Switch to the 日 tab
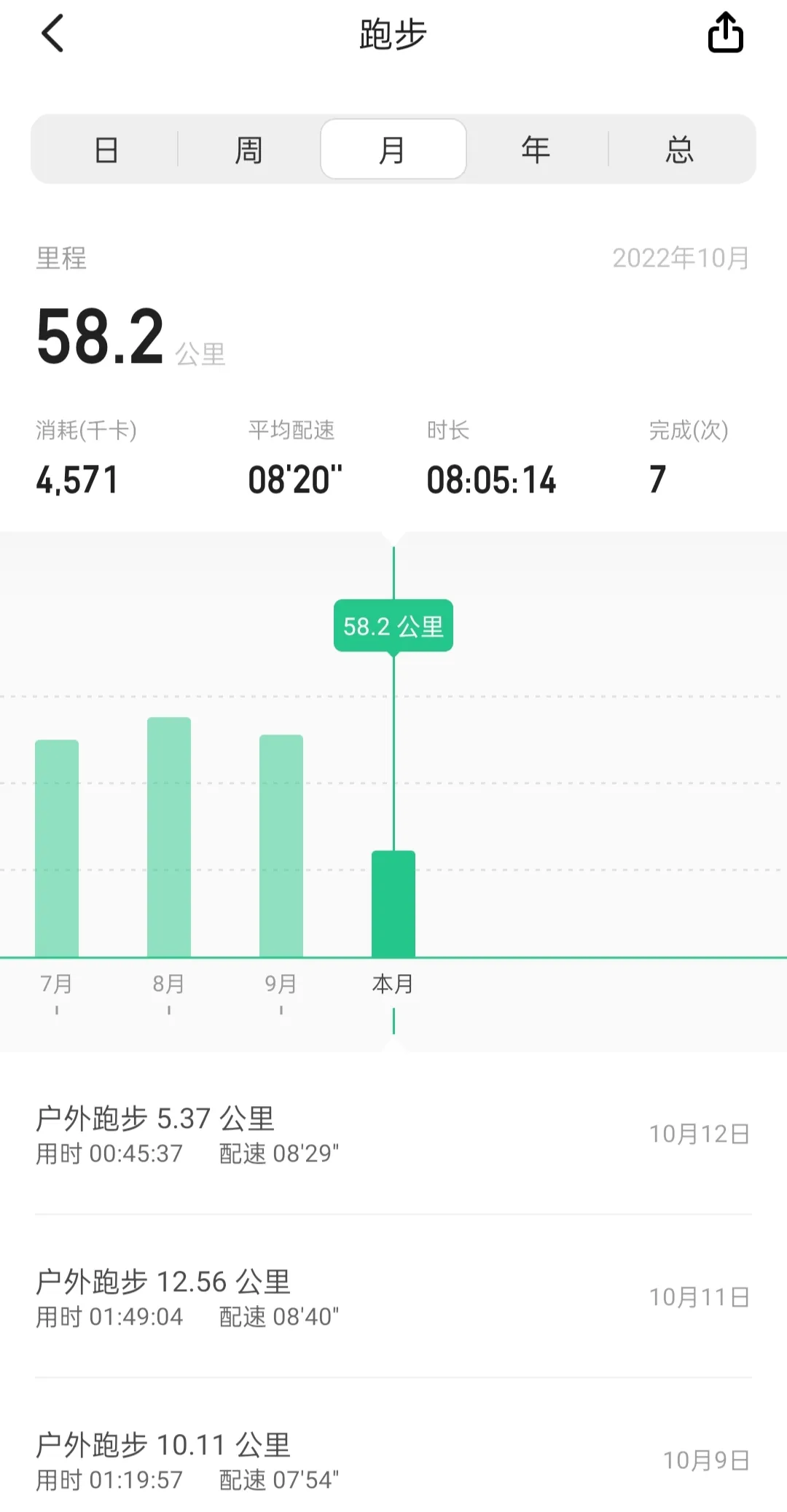The width and height of the screenshot is (787, 1512). 106,149
